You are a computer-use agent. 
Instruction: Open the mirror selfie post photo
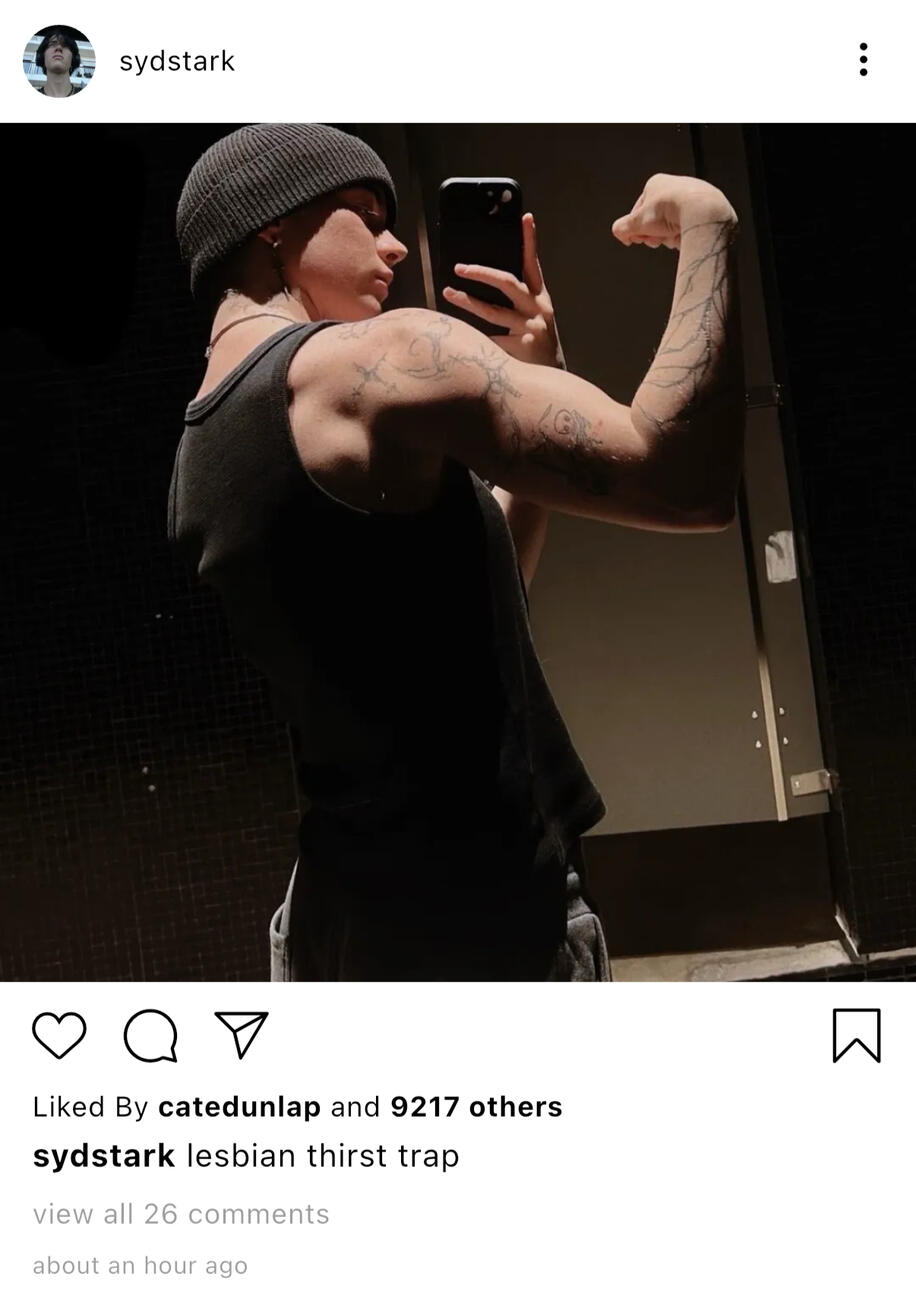point(458,552)
